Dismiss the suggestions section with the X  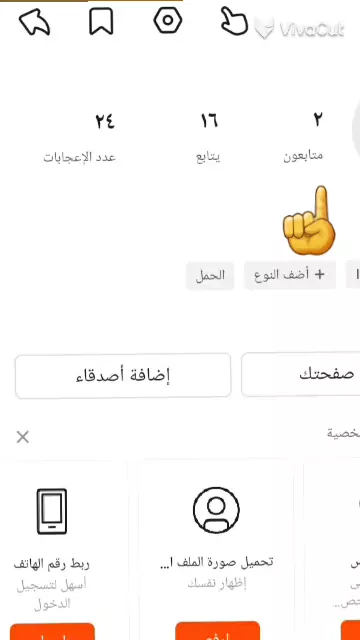(23, 438)
